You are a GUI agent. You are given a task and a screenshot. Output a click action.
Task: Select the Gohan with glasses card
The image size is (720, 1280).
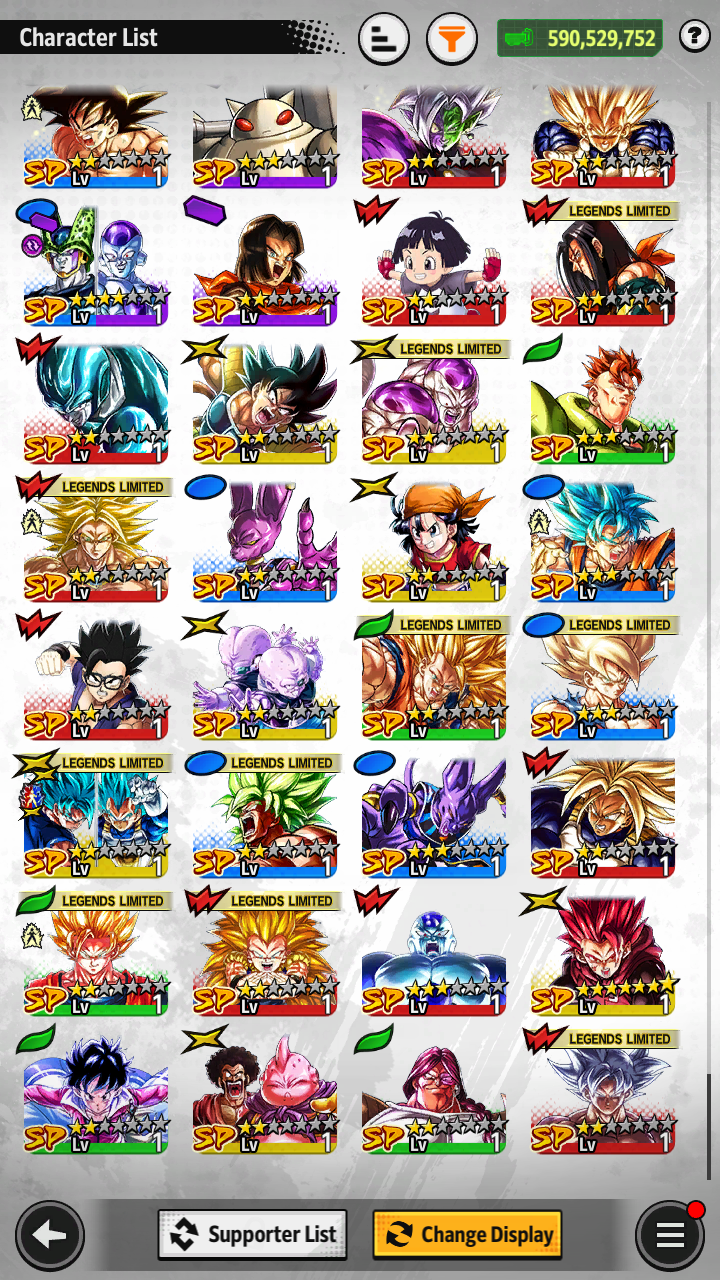tap(96, 678)
